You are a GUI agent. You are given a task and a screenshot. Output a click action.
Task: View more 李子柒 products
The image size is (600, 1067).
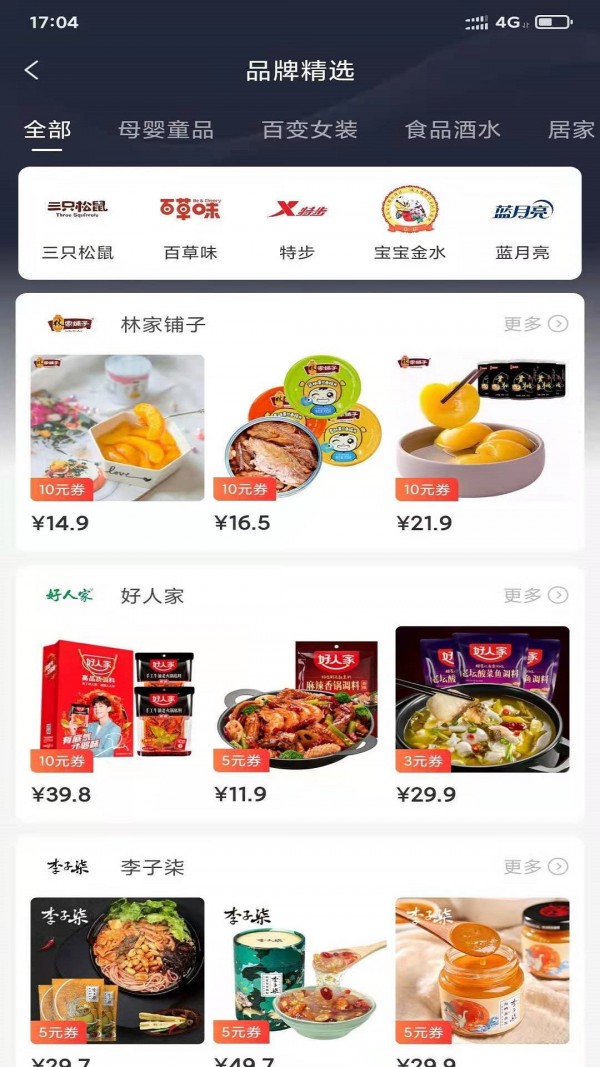coord(536,867)
